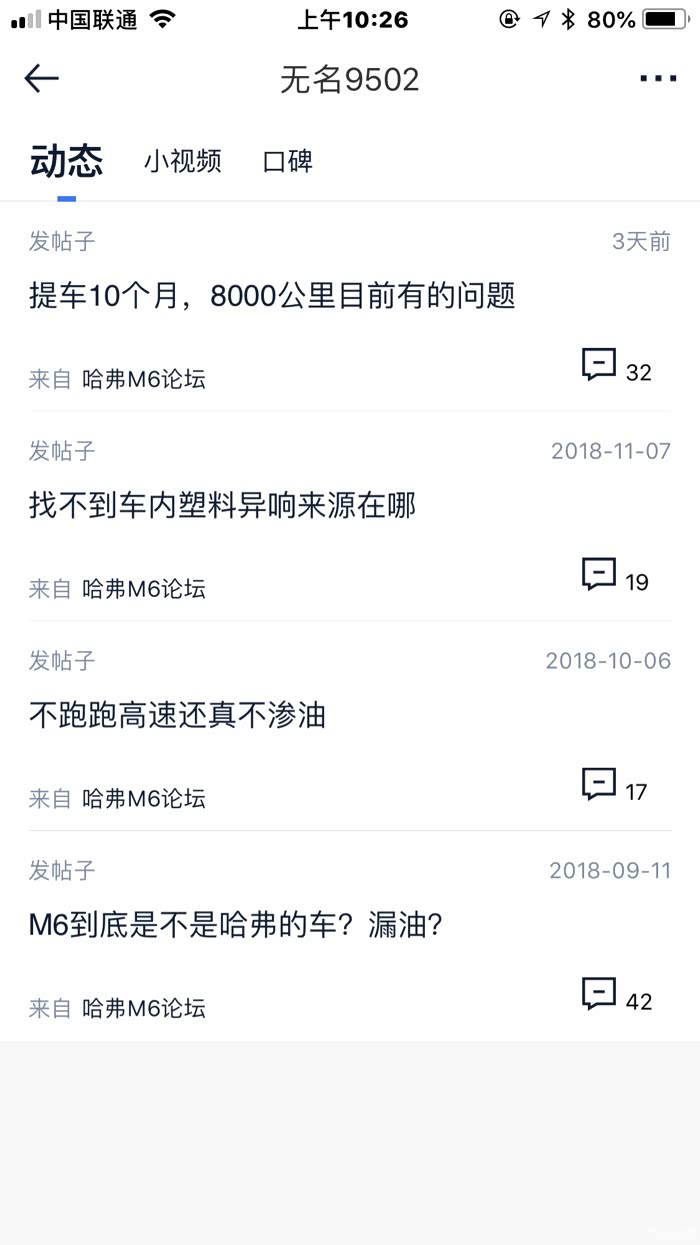
Task: Open the three-dot overflow menu
Action: coord(658,79)
